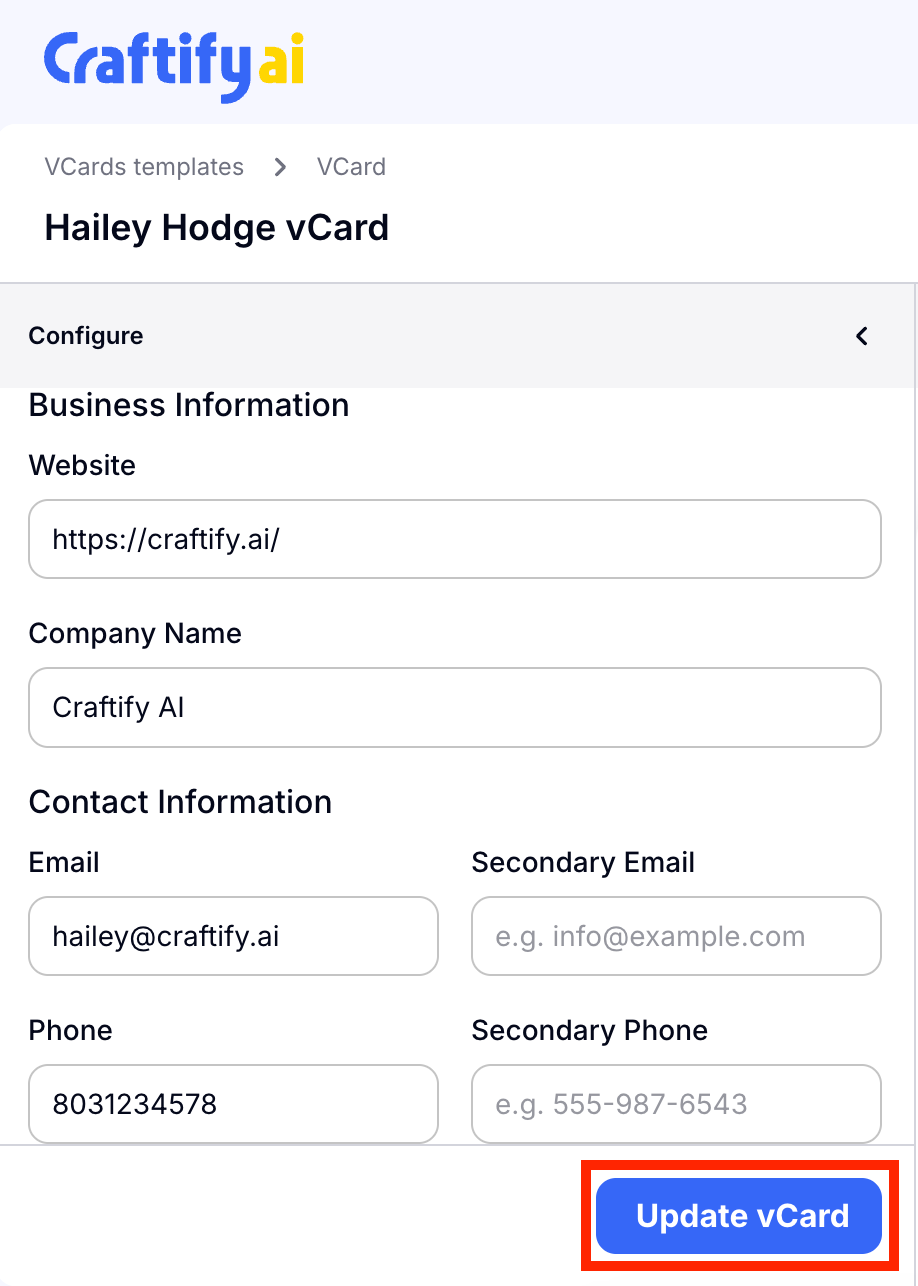Focus the Email field
This screenshot has height=1286, width=918.
click(233, 936)
